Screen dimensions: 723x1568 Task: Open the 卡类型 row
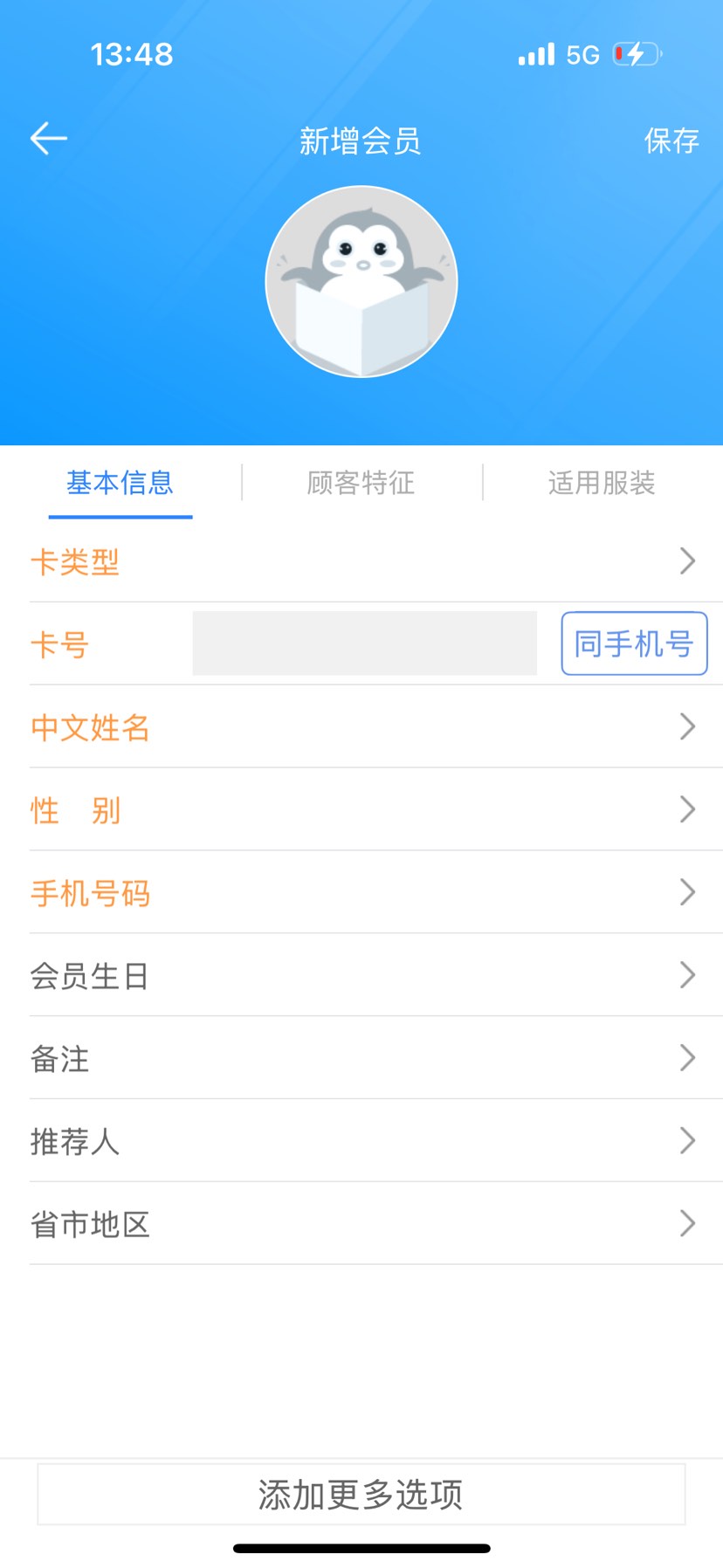[361, 561]
